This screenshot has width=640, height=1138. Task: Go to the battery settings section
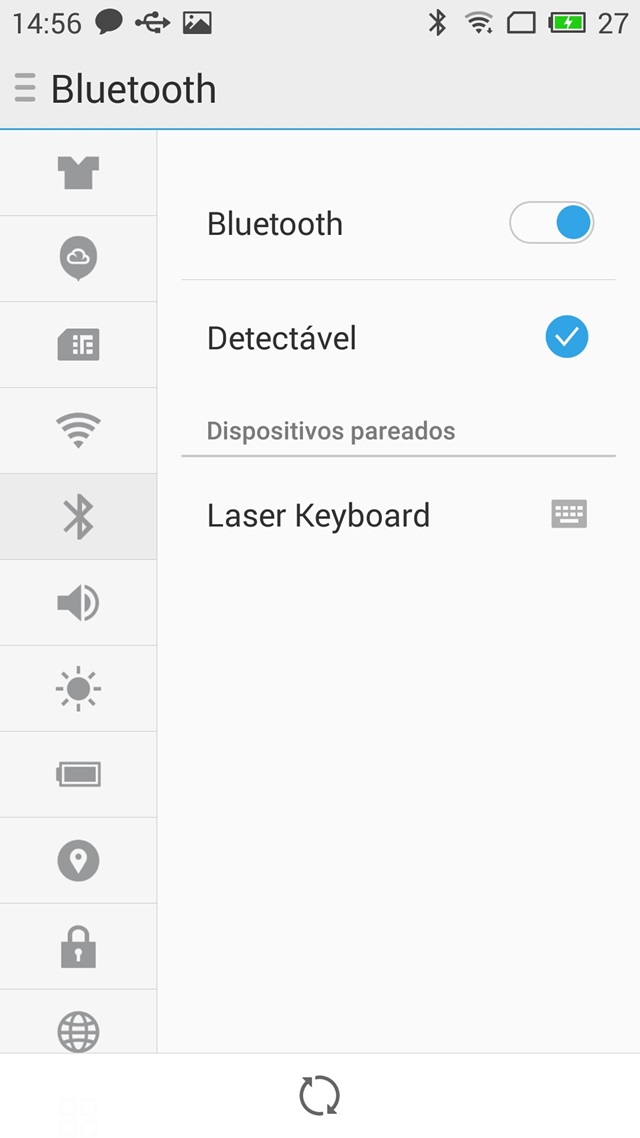[78, 774]
